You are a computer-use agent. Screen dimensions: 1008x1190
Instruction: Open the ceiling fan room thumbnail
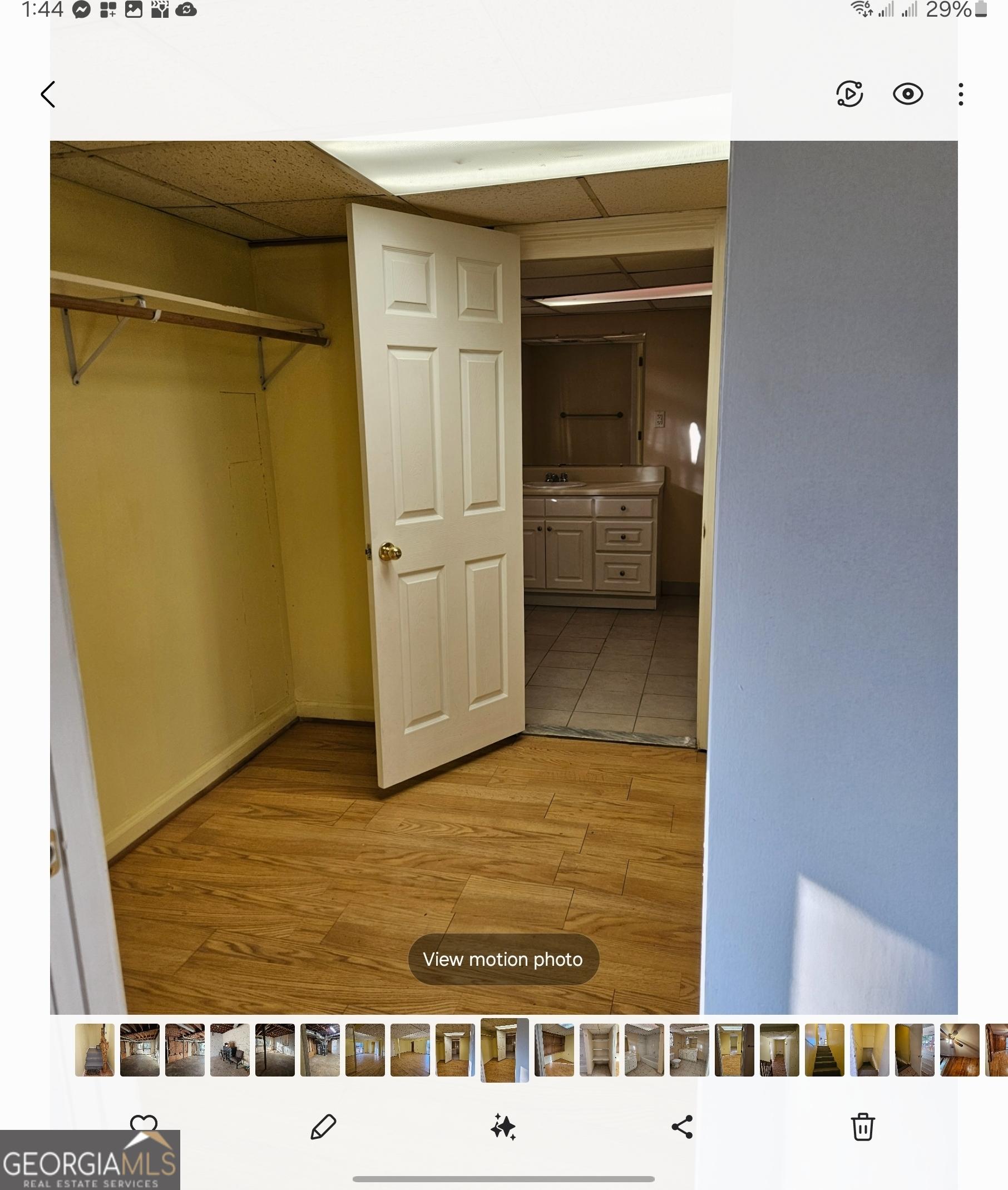pos(960,1050)
